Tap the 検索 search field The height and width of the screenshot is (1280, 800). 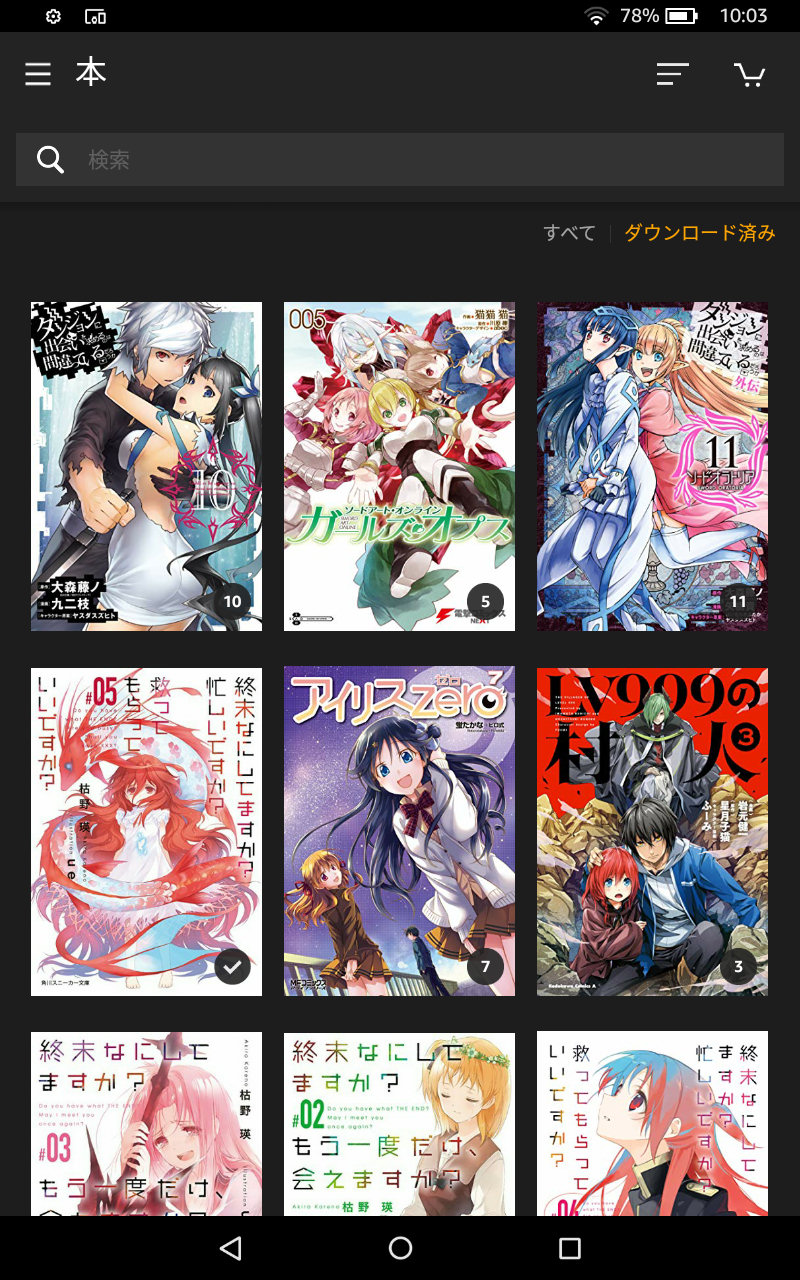coord(400,160)
